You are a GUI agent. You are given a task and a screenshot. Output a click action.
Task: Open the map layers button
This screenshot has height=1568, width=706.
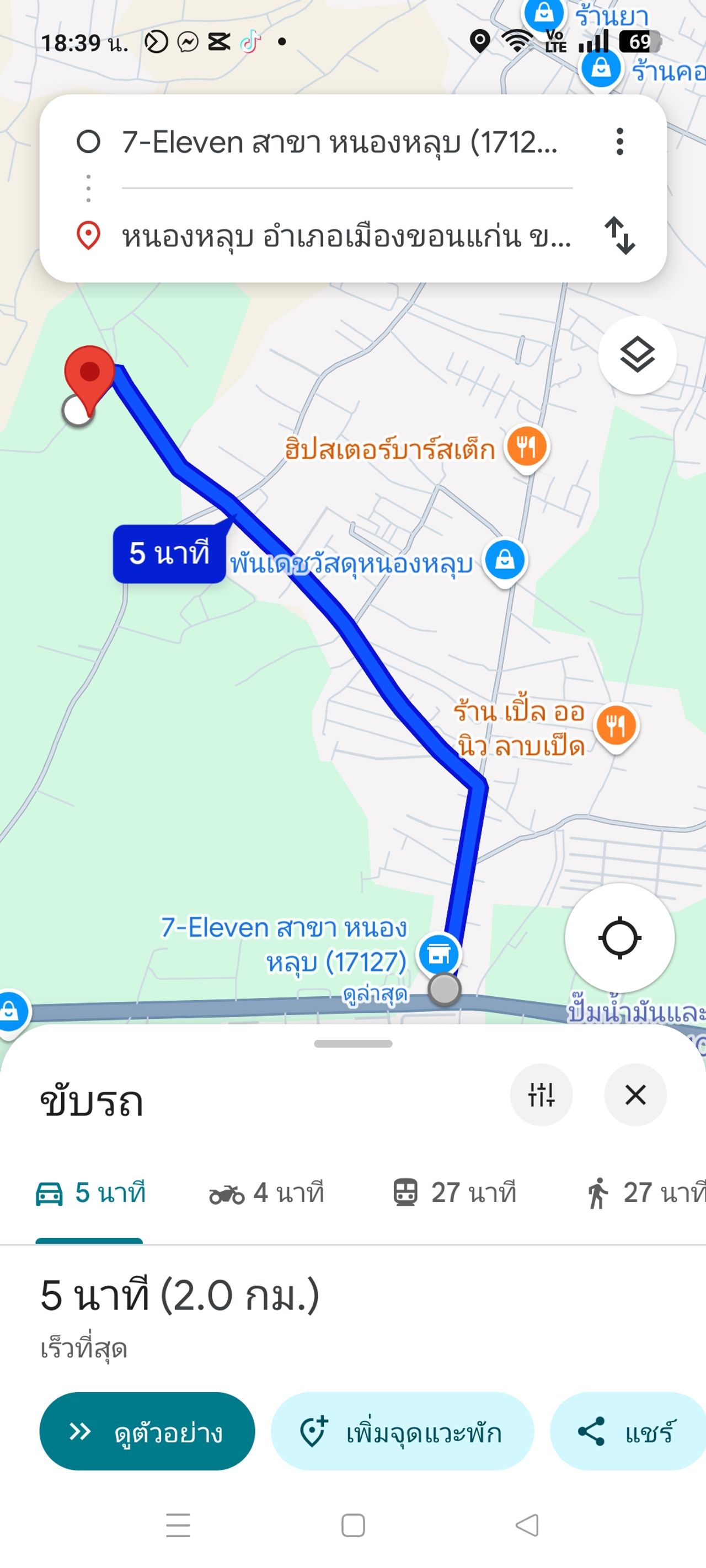637,355
